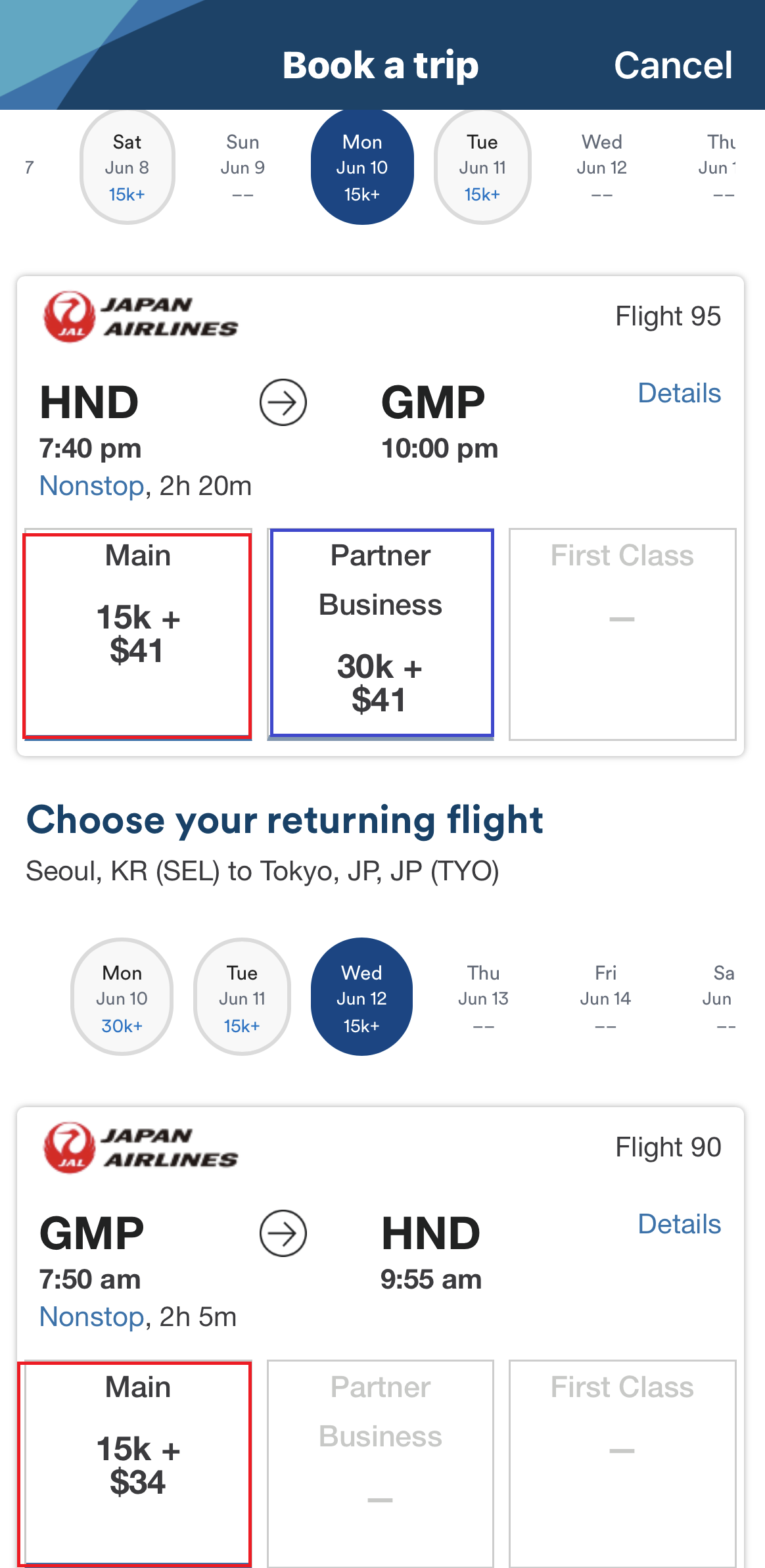This screenshot has height=1568, width=765.
Task: Select Main fare 15k + $41
Action: pos(137,635)
